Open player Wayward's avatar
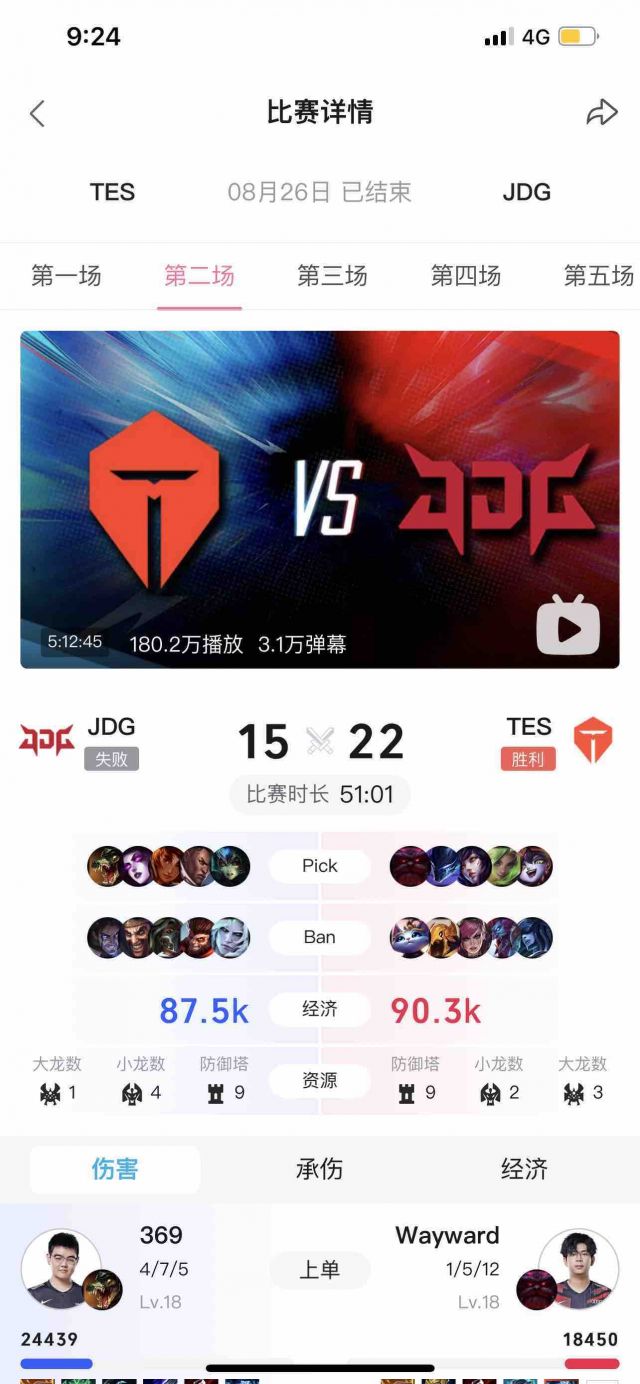This screenshot has height=1384, width=640. 578,1269
